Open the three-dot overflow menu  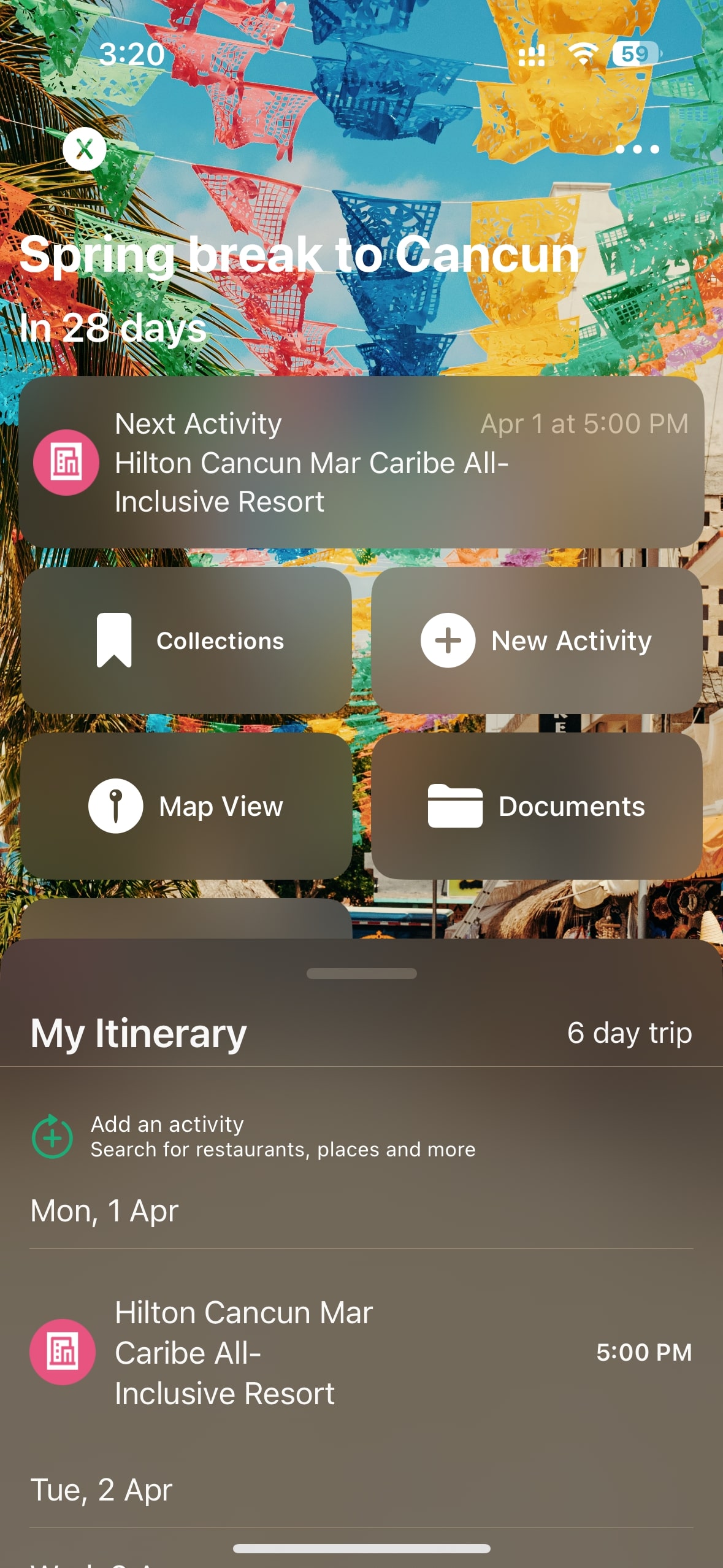(637, 149)
